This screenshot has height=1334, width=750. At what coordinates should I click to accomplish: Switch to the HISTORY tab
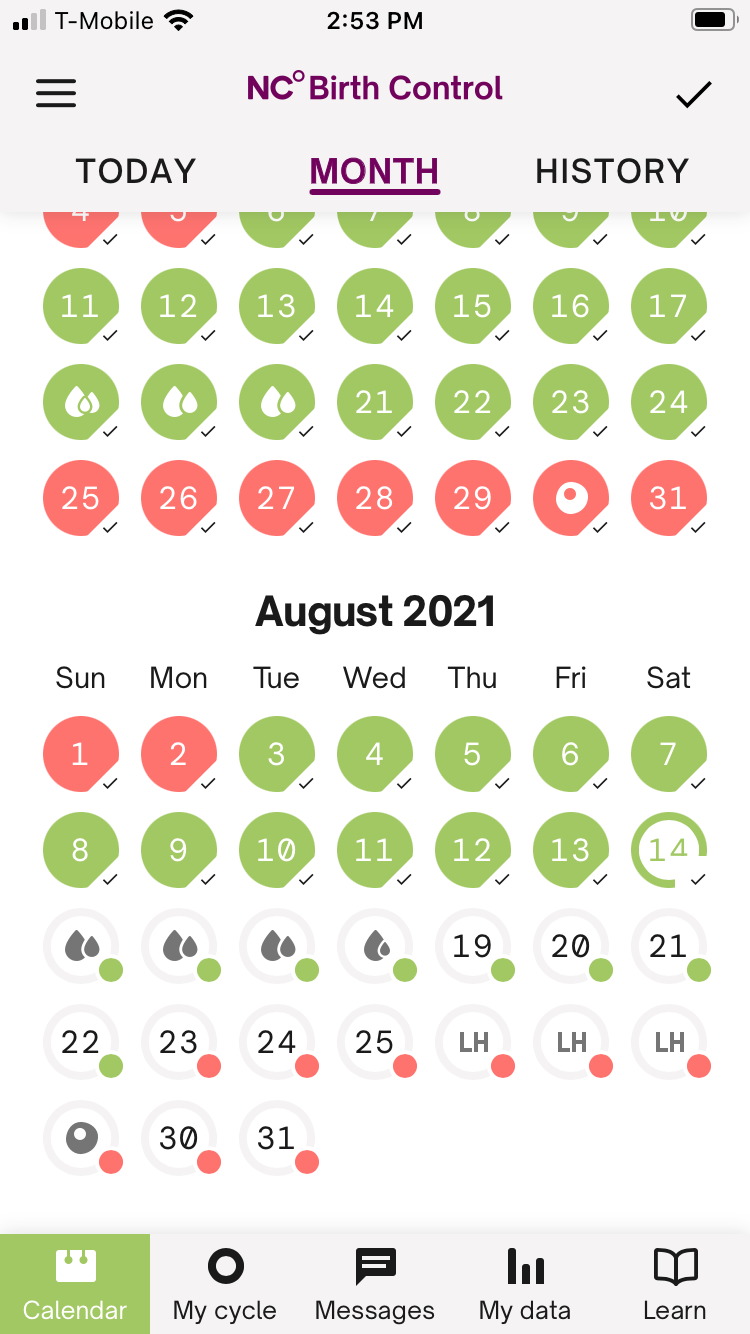pos(612,171)
